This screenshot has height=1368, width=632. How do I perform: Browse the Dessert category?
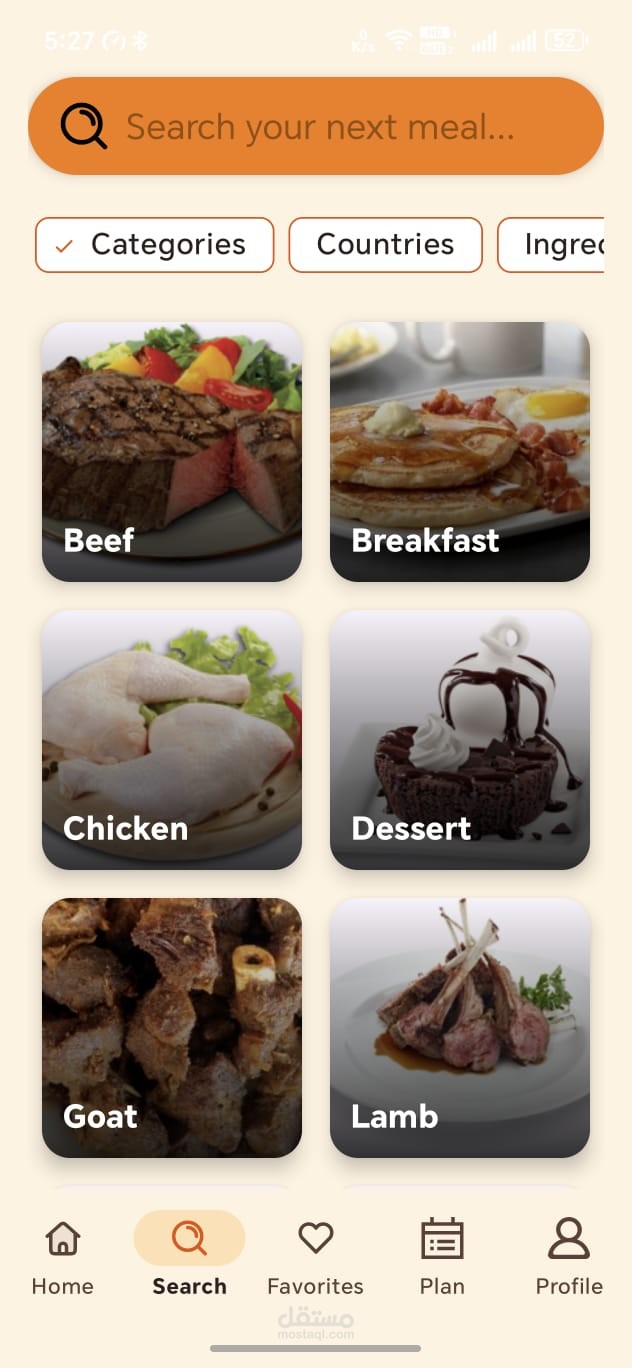click(460, 740)
